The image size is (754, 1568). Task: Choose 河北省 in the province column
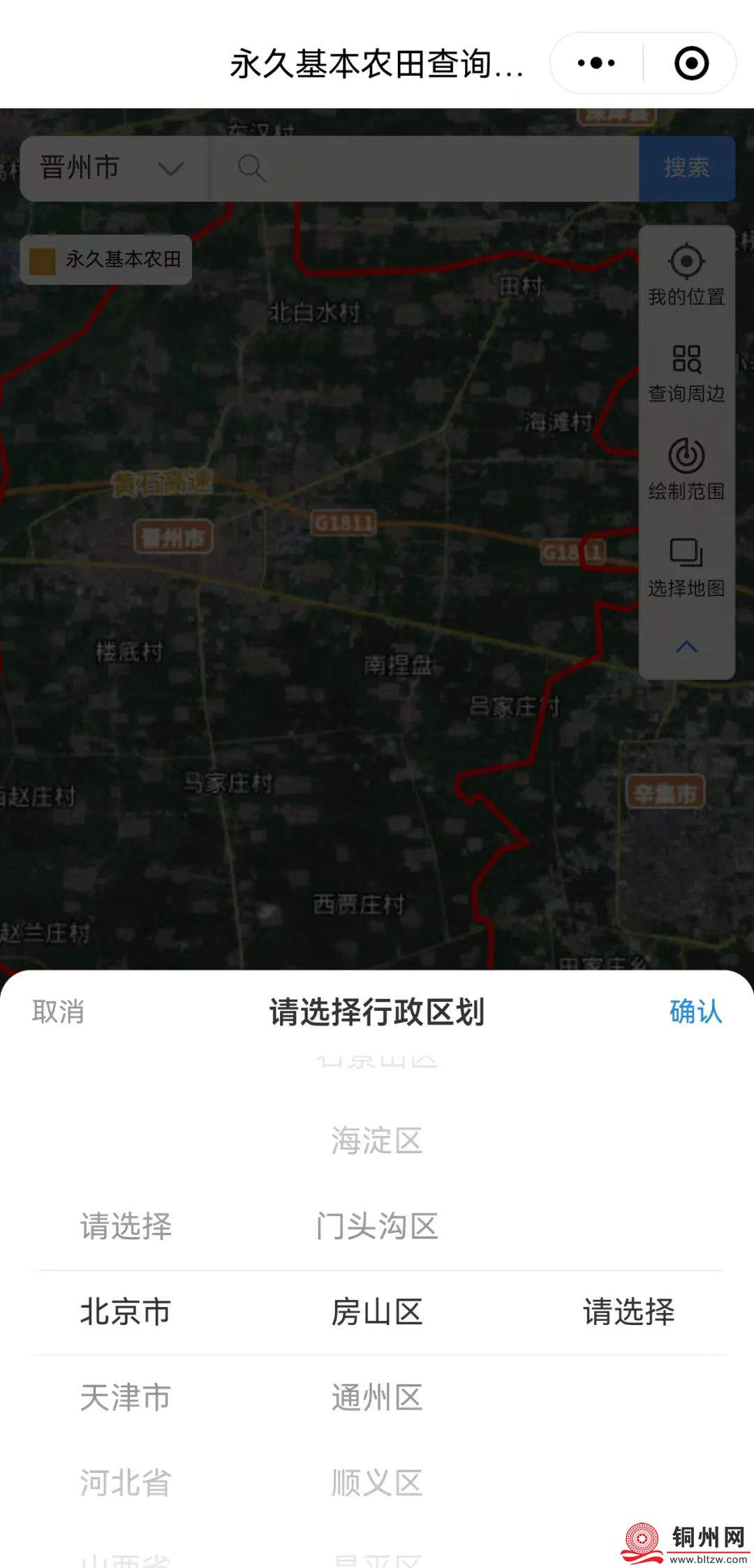(126, 1482)
